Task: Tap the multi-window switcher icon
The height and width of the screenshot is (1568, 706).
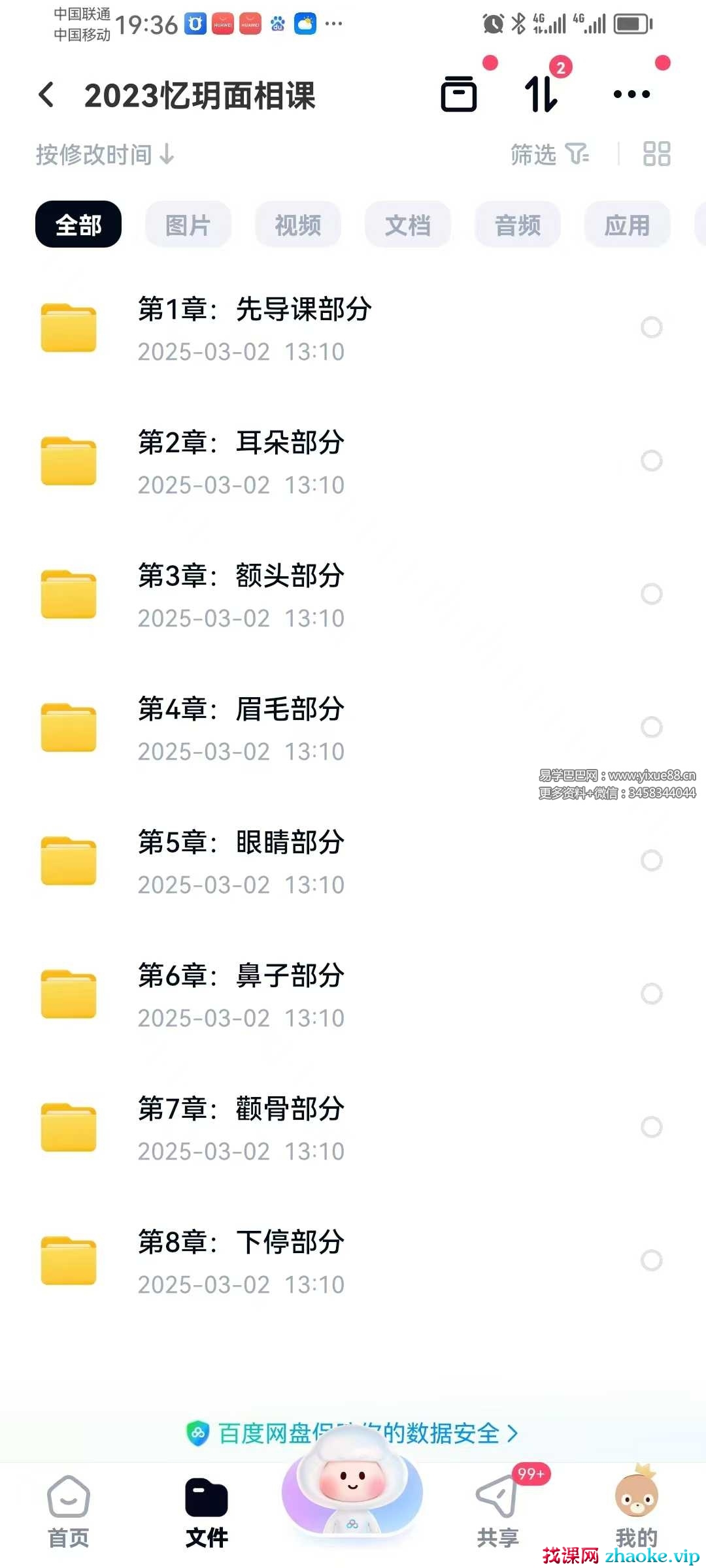Action: click(x=458, y=95)
